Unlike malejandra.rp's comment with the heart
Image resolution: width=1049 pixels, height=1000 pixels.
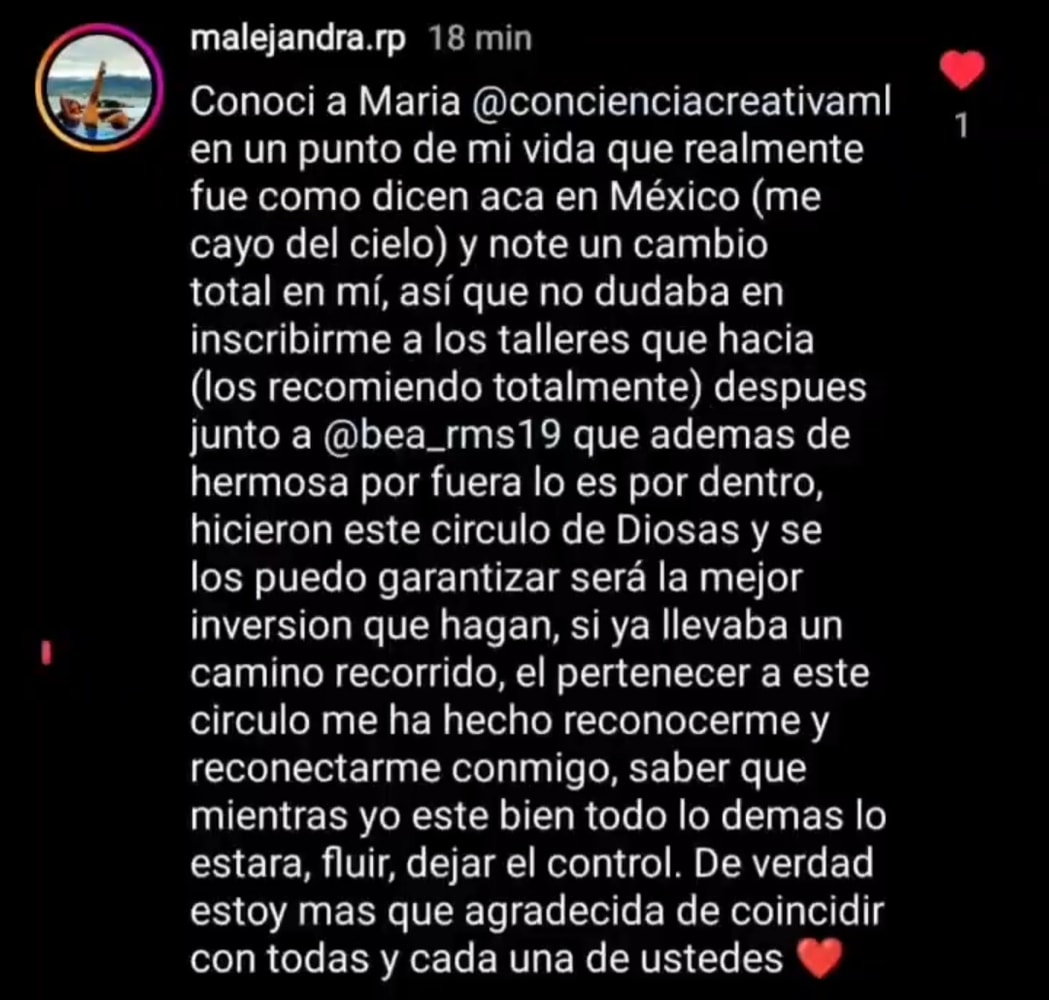pyautogui.click(x=964, y=72)
